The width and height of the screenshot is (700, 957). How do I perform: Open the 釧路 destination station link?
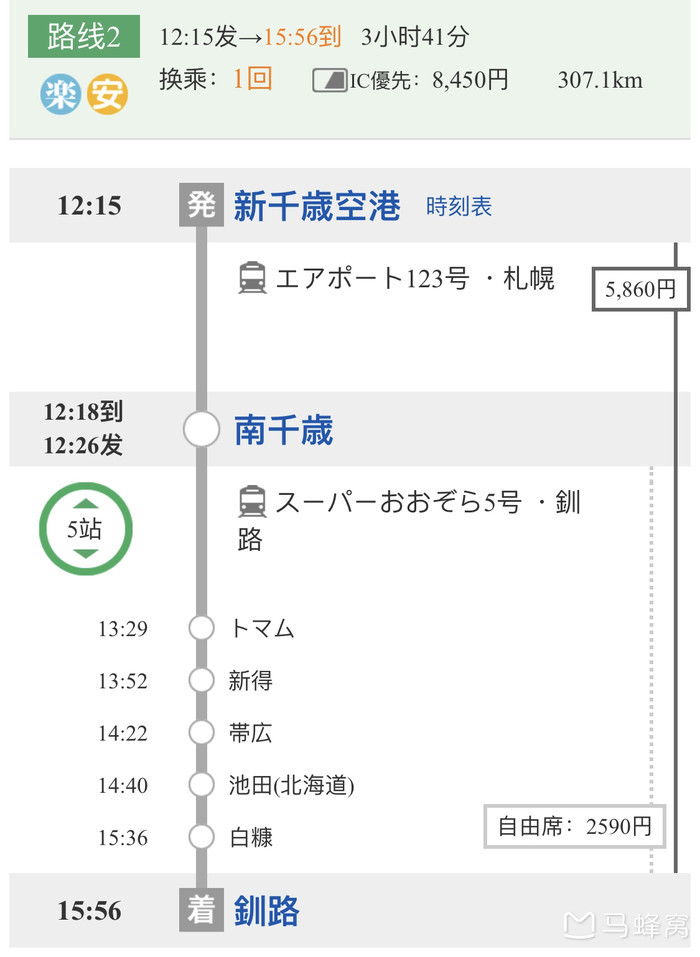coord(266,912)
